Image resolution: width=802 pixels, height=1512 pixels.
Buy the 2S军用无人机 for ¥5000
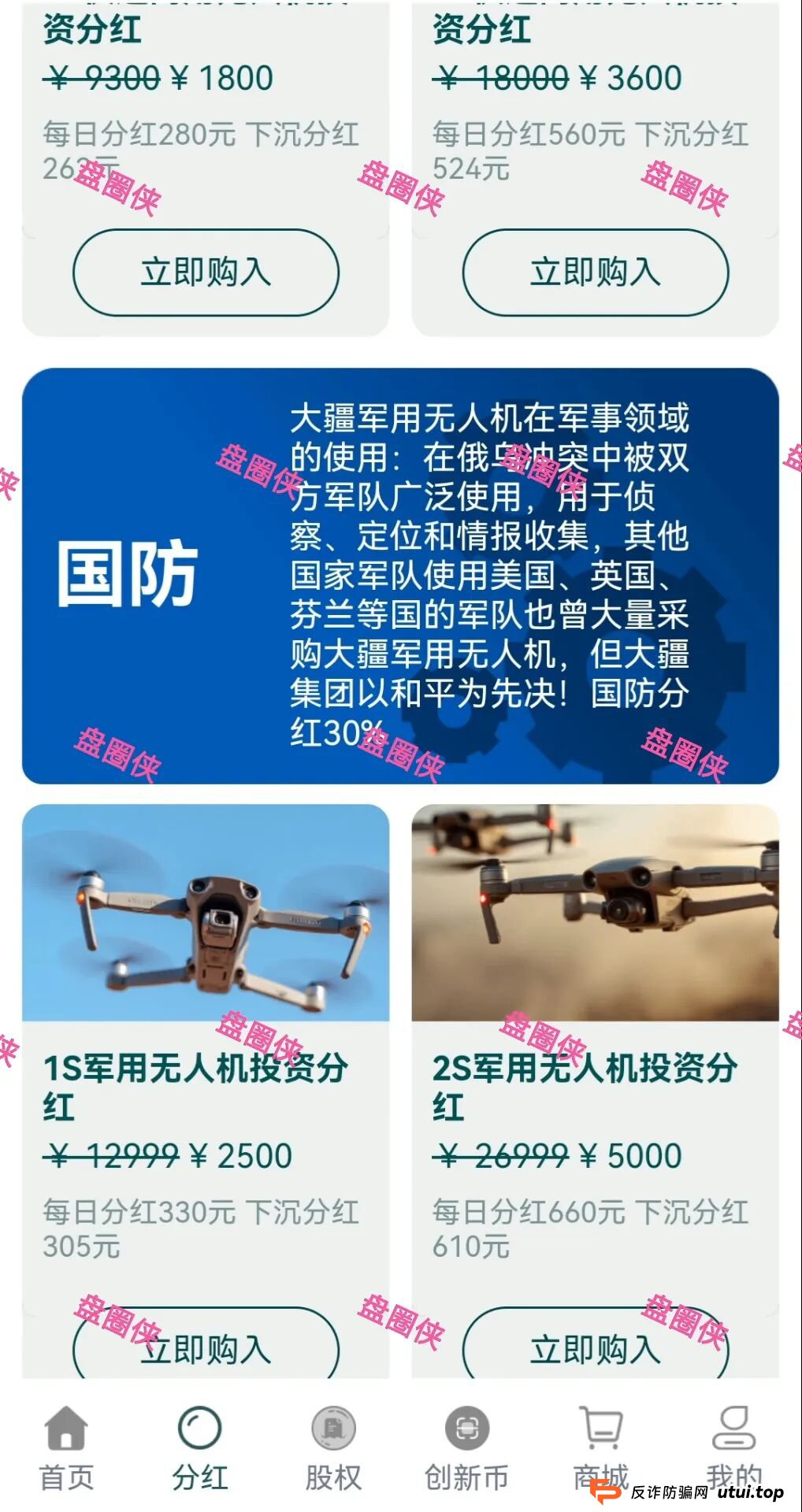click(595, 1348)
